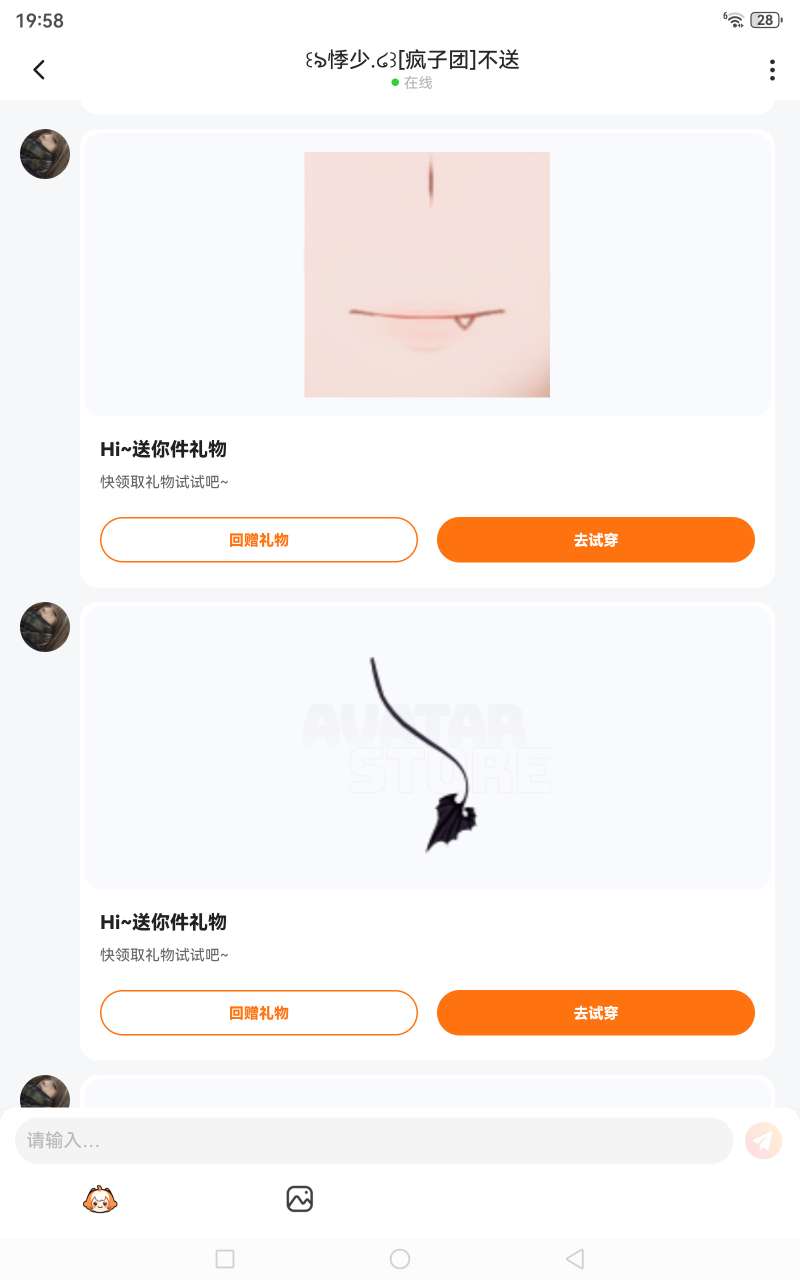Image resolution: width=800 pixels, height=1280 pixels.
Task: Attach a picture with the image icon
Action: (x=300, y=1198)
